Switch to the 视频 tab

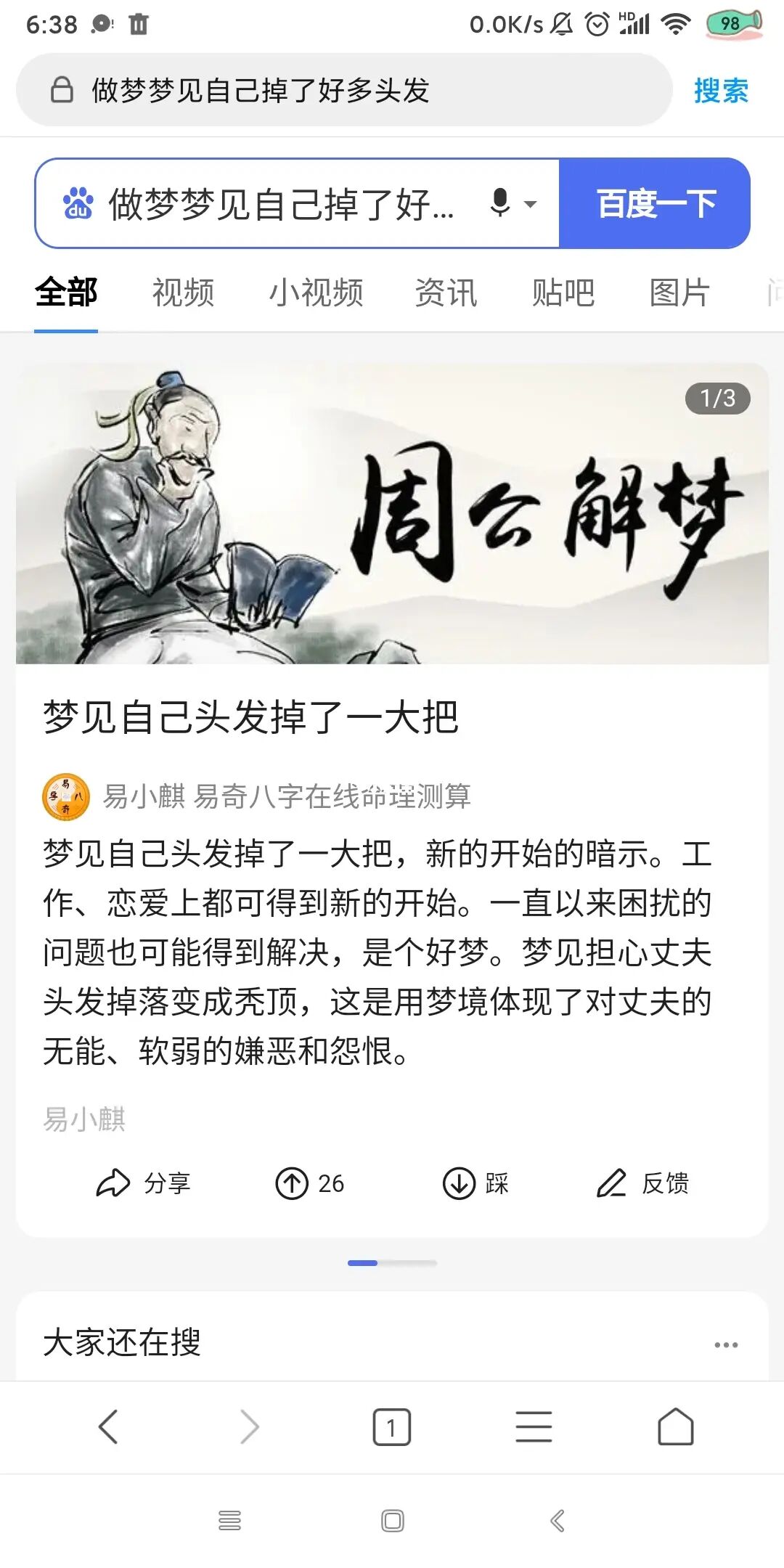pyautogui.click(x=182, y=292)
